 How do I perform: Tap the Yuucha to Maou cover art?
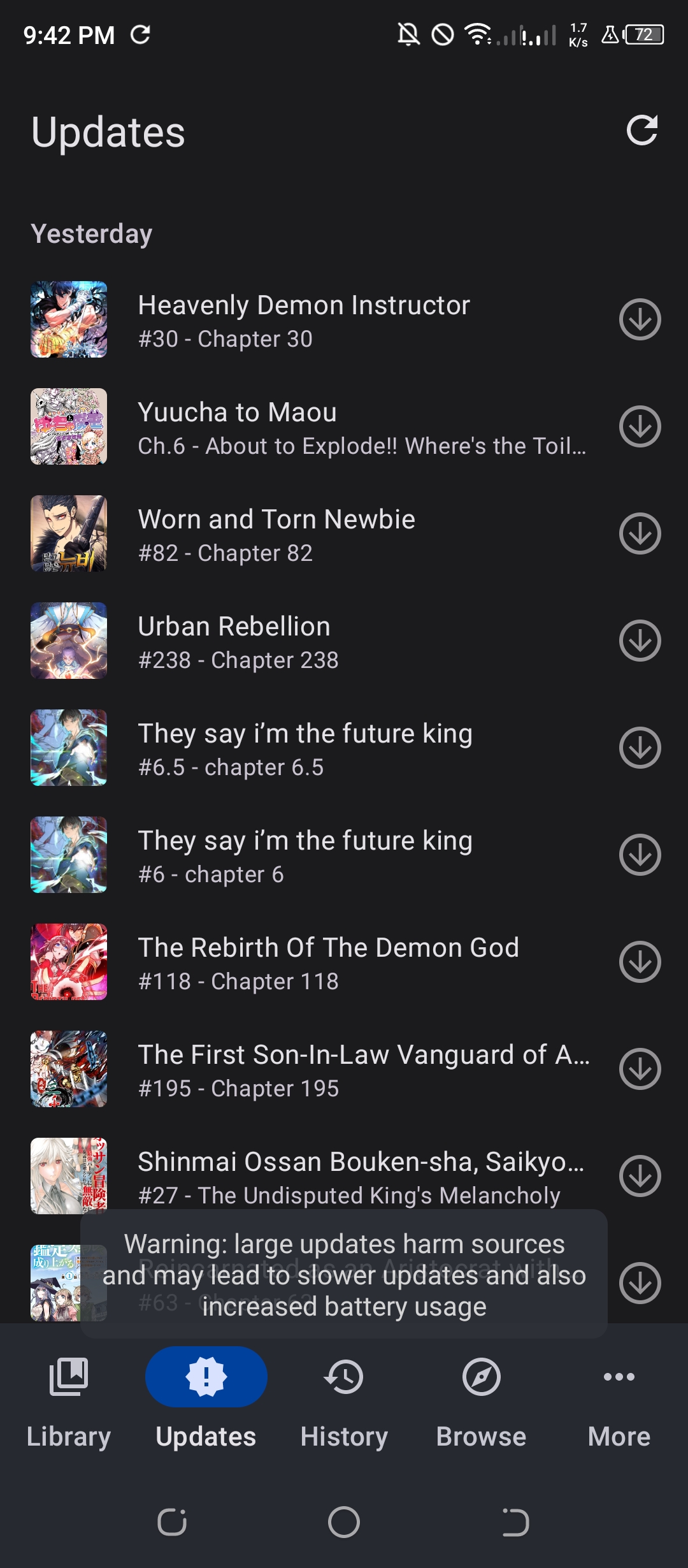coord(68,426)
